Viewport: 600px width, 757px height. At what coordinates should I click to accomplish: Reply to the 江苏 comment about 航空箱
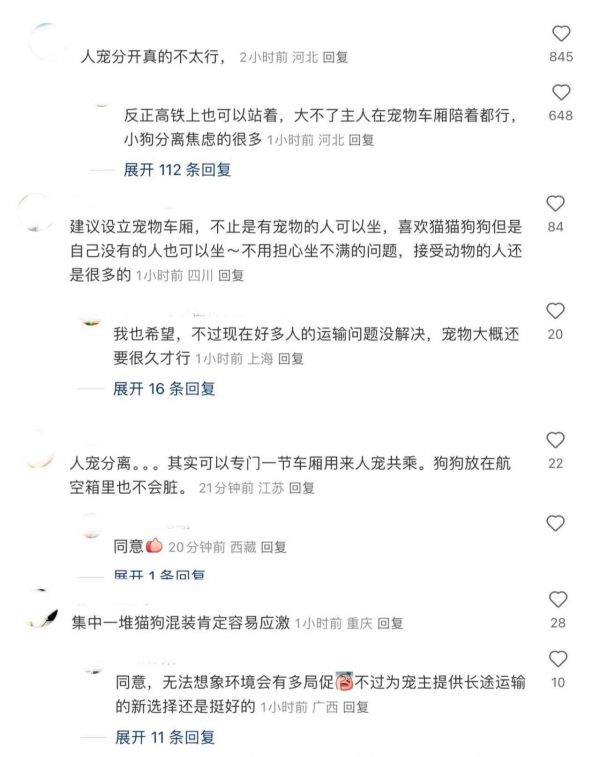click(x=302, y=488)
